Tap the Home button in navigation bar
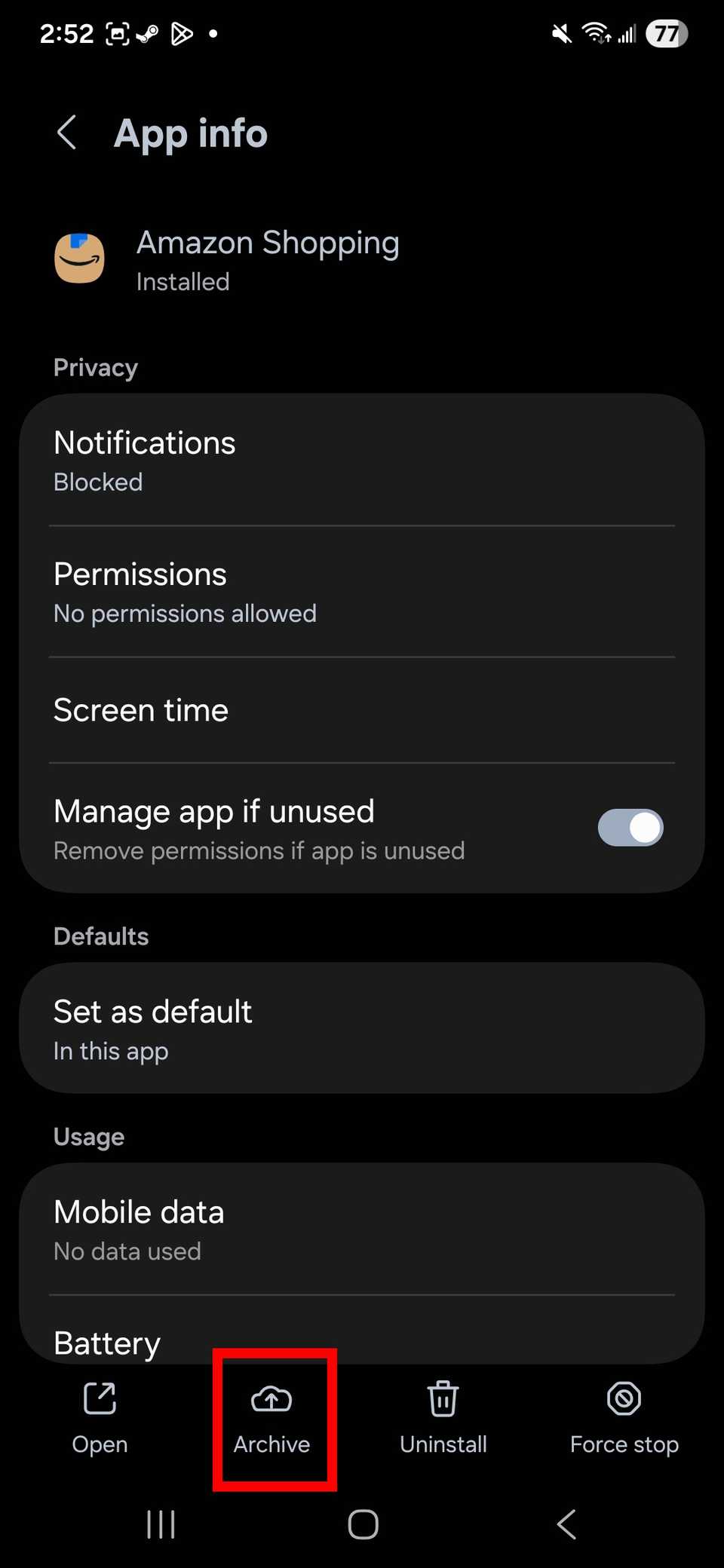 click(363, 1524)
